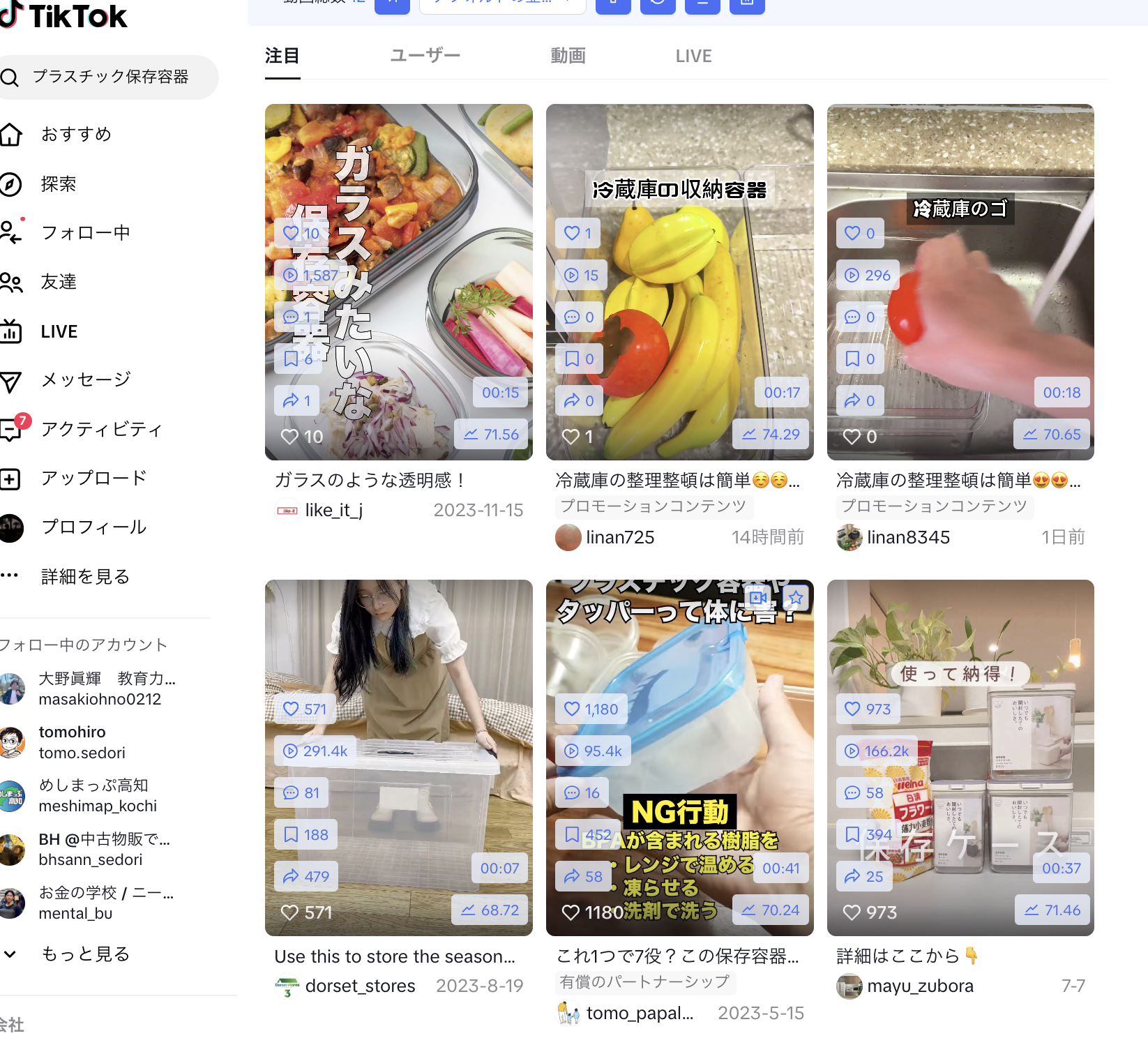The image size is (1148, 1038).
Task: Open tomohiro's account tomo.sedori
Action: 82,742
